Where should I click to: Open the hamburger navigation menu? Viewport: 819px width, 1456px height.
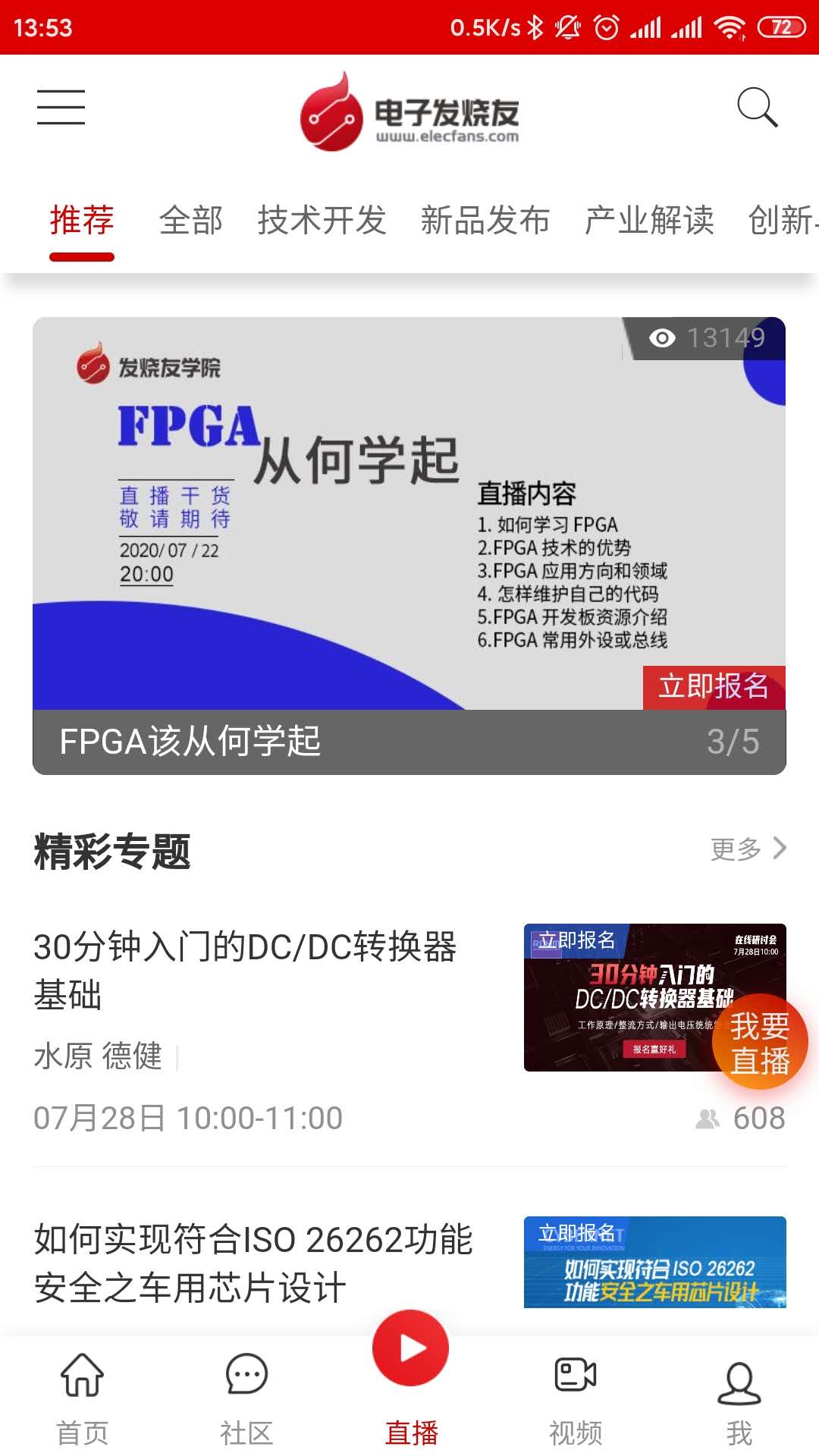coord(61,108)
